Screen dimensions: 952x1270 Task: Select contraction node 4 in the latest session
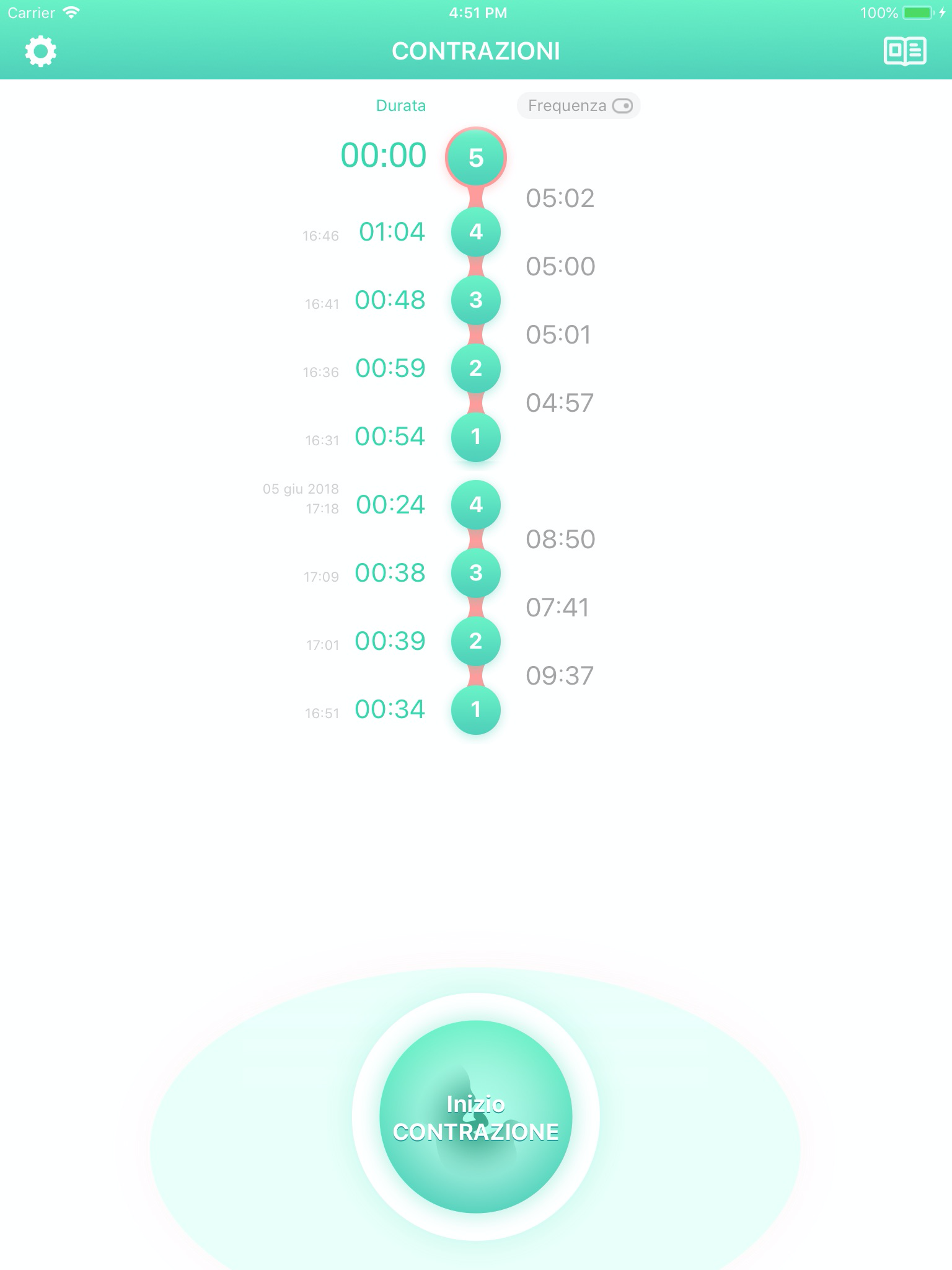475,231
